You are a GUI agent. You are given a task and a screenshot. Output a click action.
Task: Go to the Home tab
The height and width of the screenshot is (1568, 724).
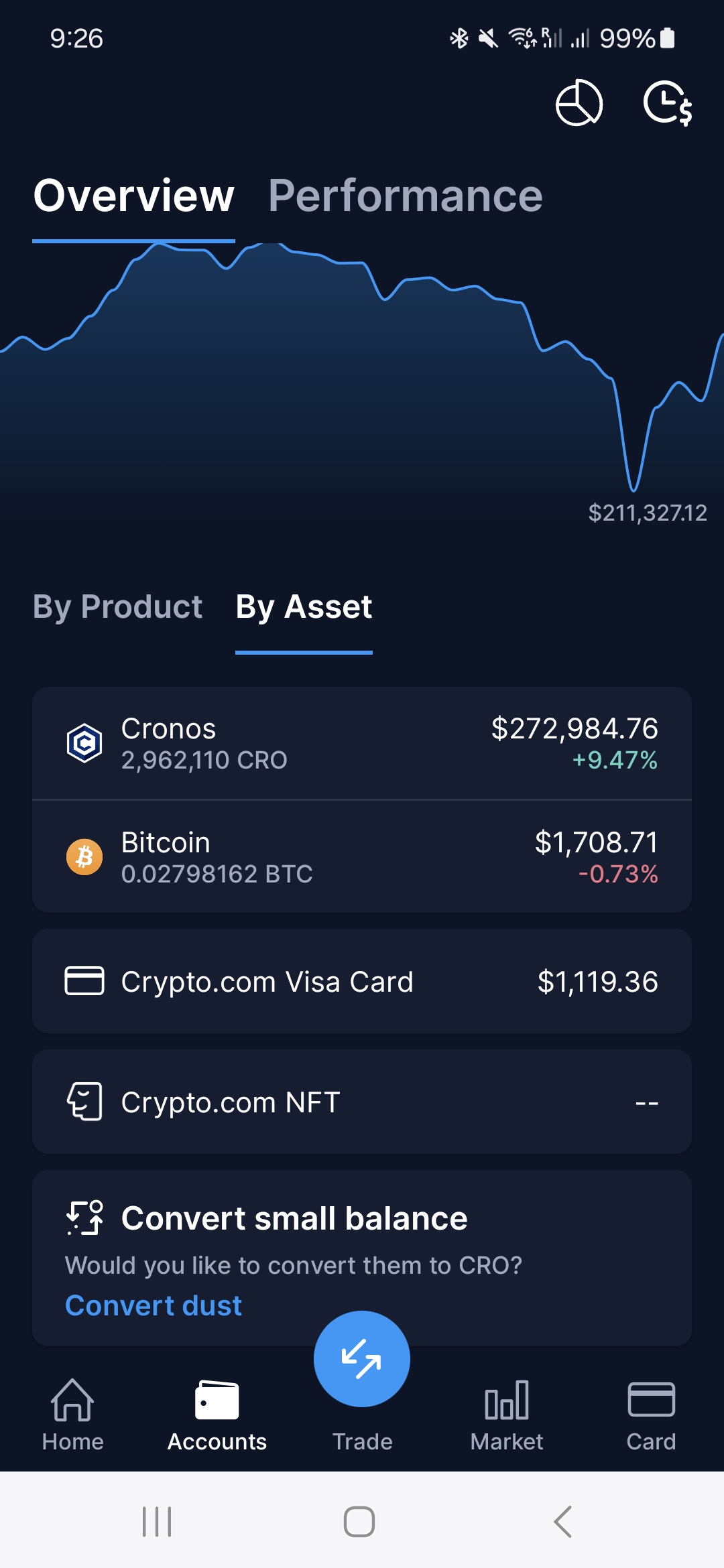click(x=72, y=1415)
